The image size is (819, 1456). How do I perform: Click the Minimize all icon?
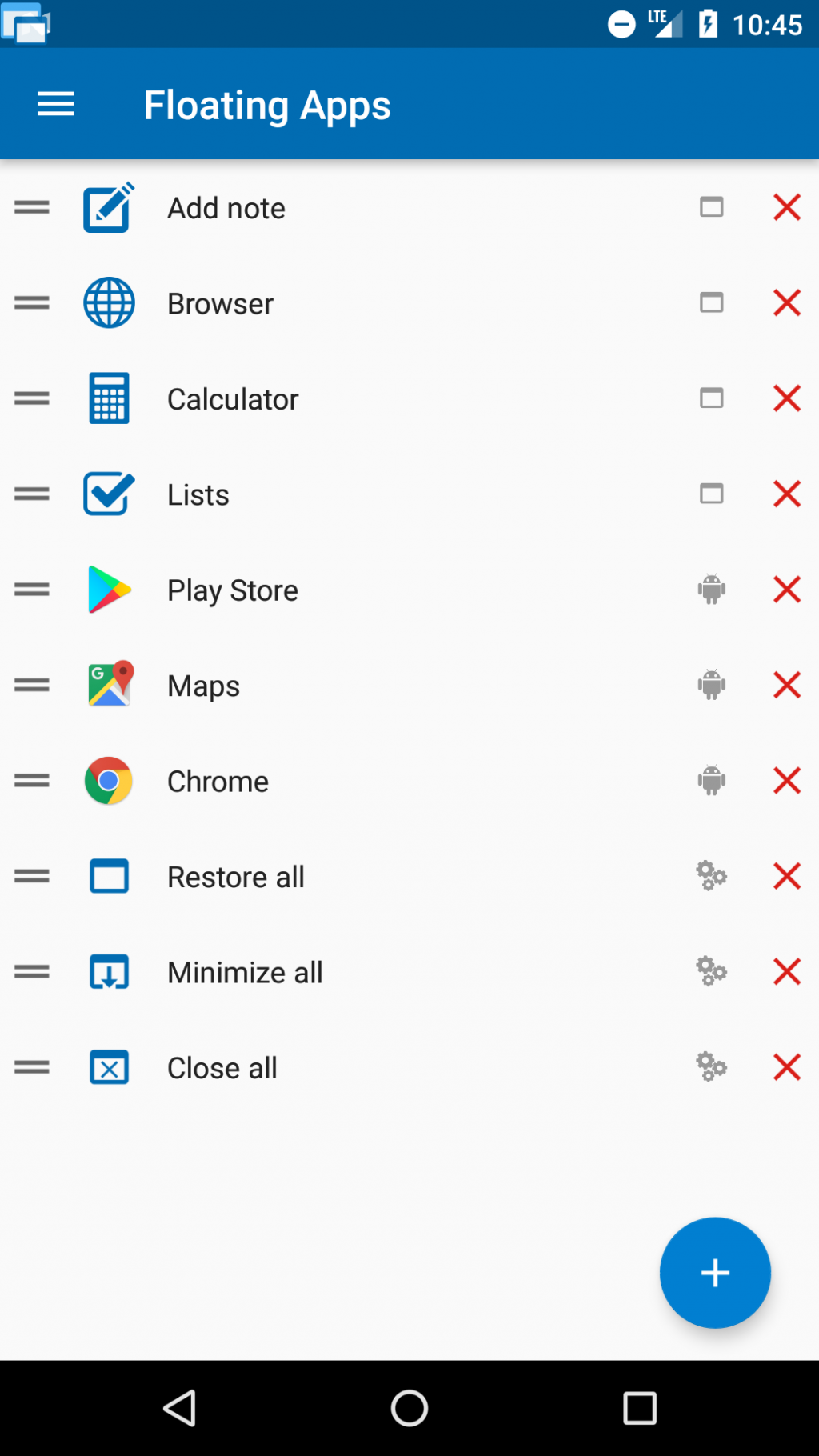pyautogui.click(x=108, y=971)
